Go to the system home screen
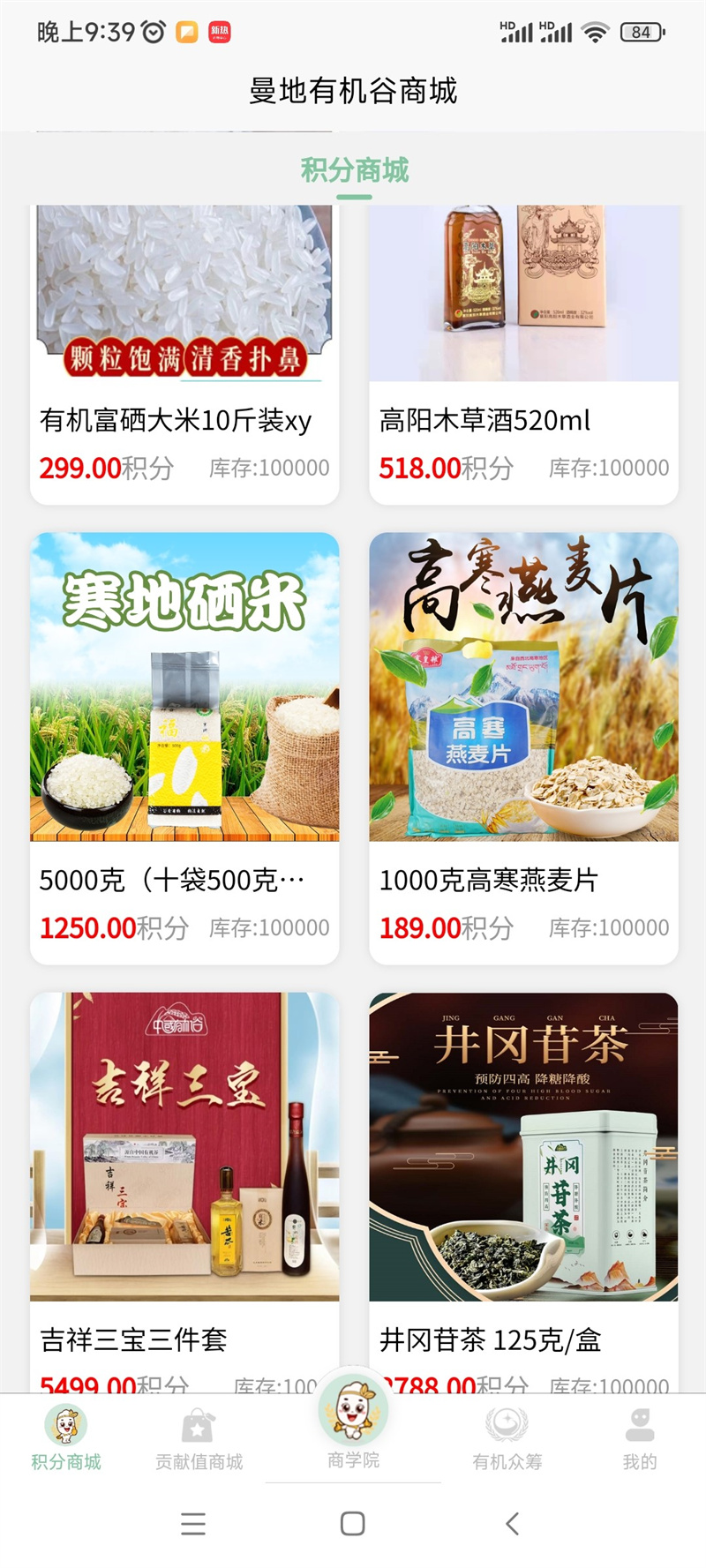This screenshot has height=1568, width=706. pos(353,1524)
